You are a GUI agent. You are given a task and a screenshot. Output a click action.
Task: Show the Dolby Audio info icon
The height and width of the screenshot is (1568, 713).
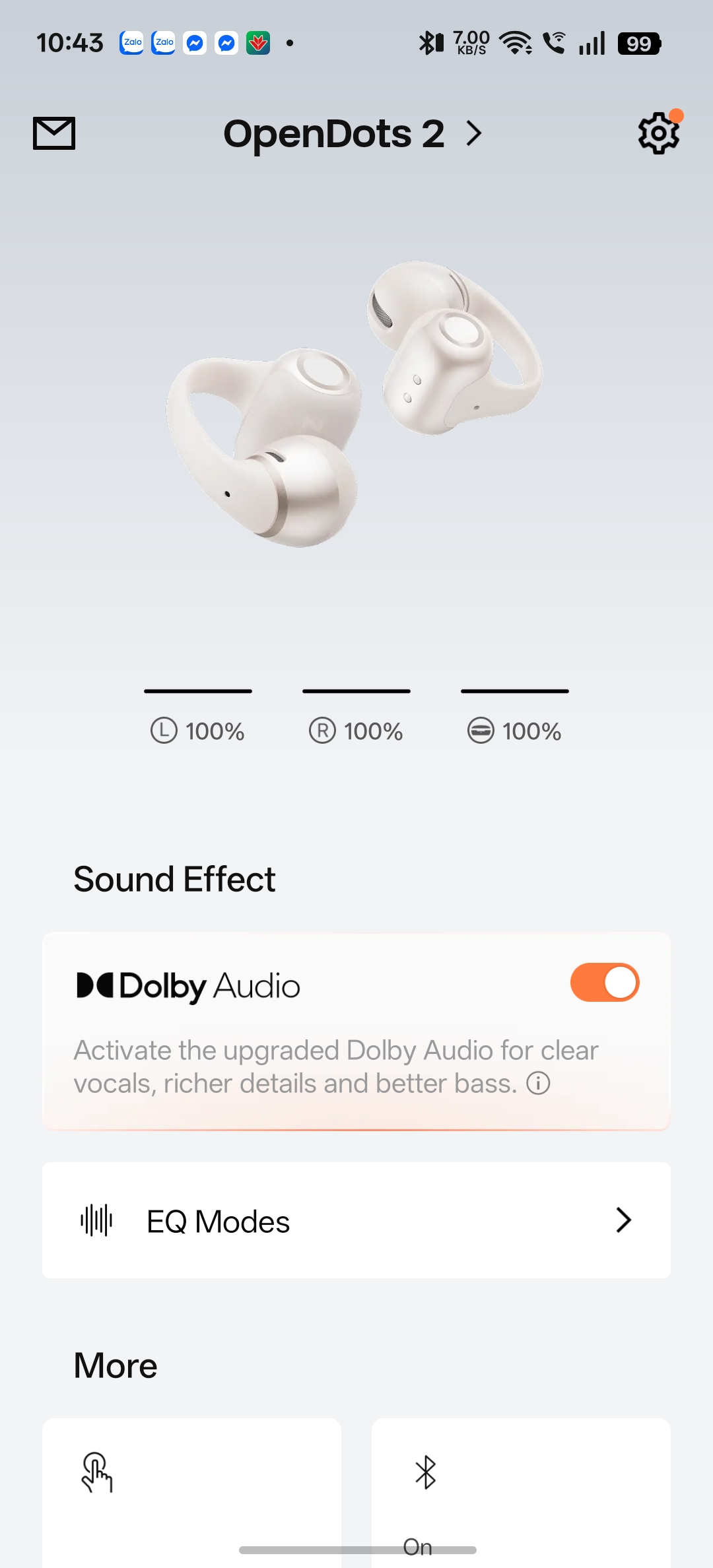[538, 1084]
